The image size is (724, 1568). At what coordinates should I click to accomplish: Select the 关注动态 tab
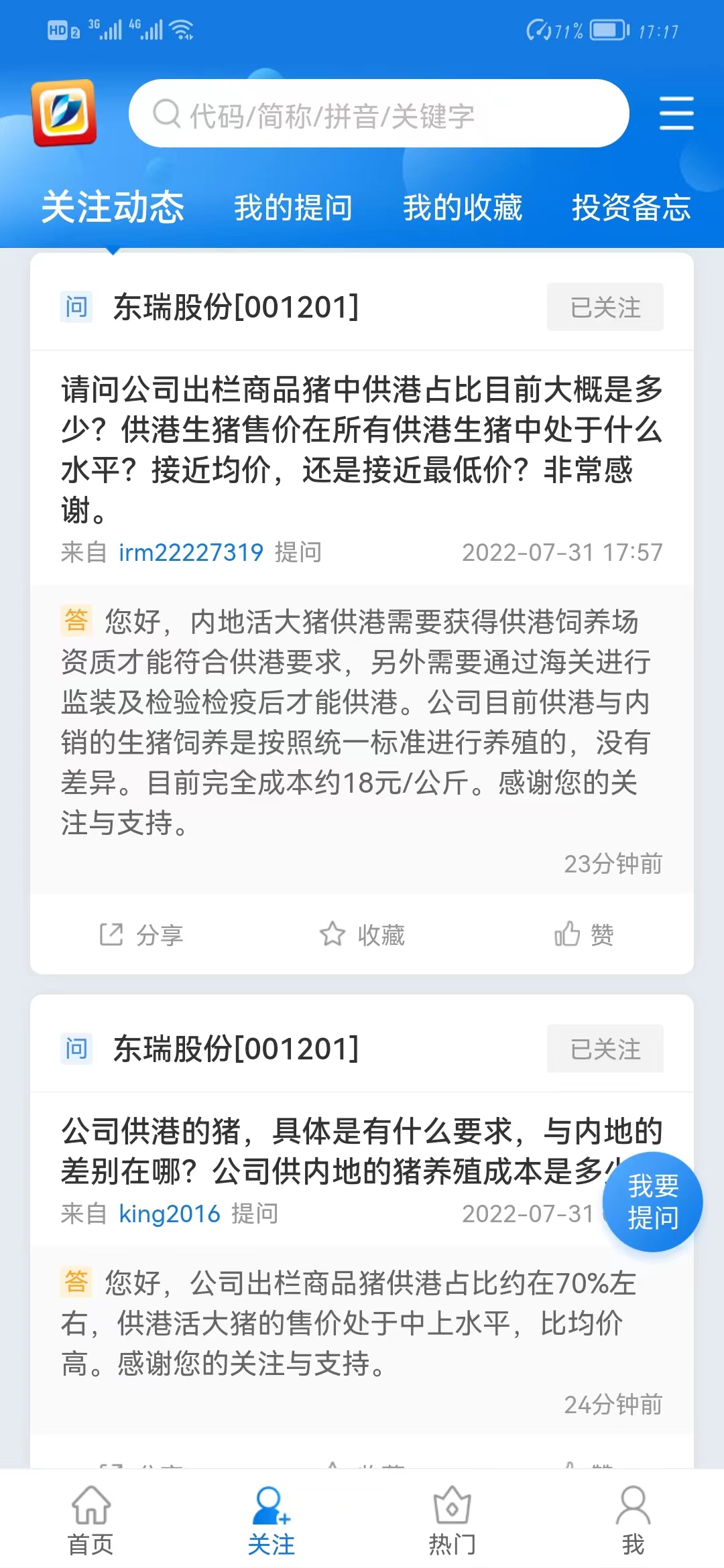coord(113,207)
